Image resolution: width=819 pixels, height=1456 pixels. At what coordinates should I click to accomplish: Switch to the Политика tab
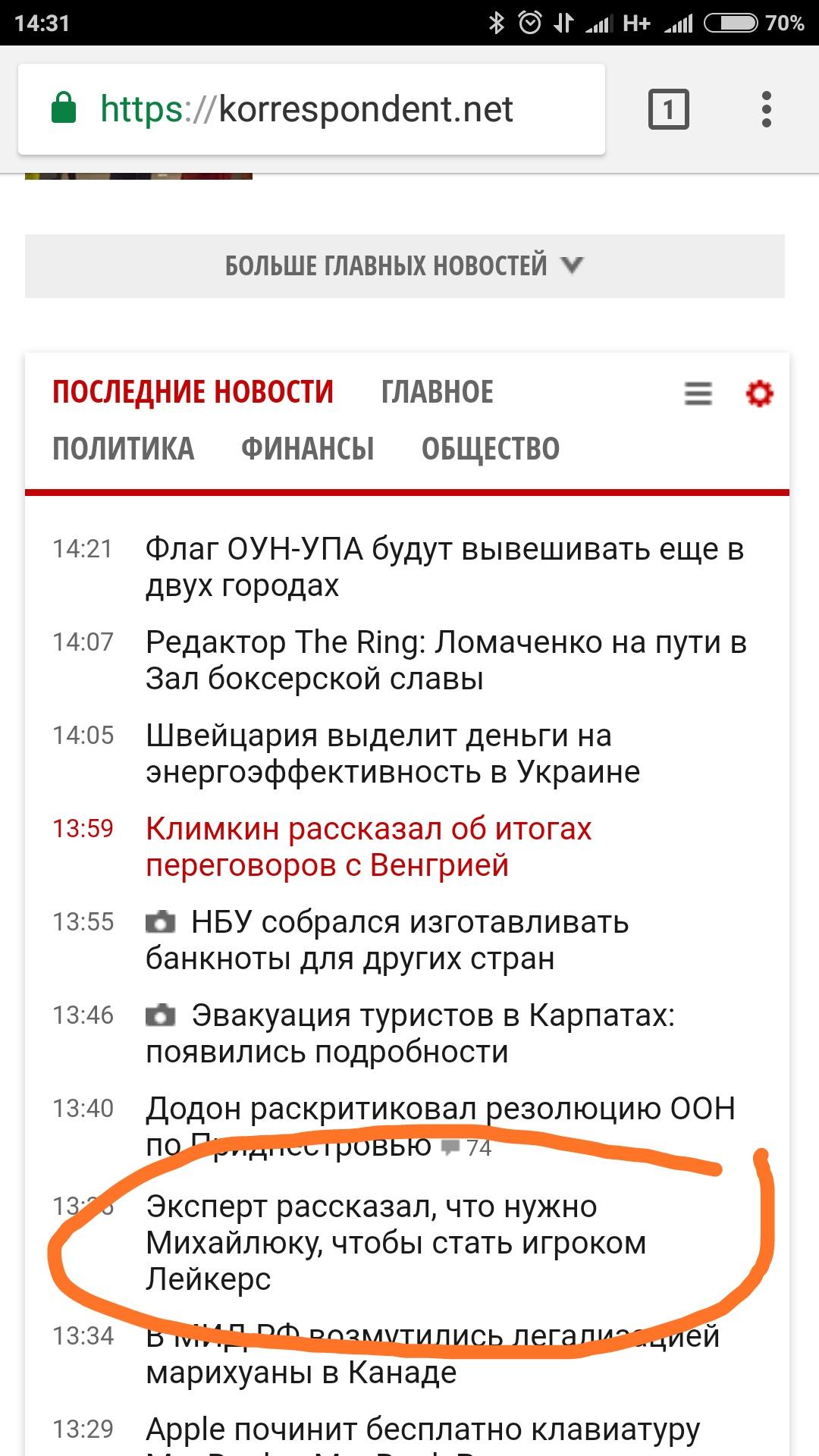point(124,449)
